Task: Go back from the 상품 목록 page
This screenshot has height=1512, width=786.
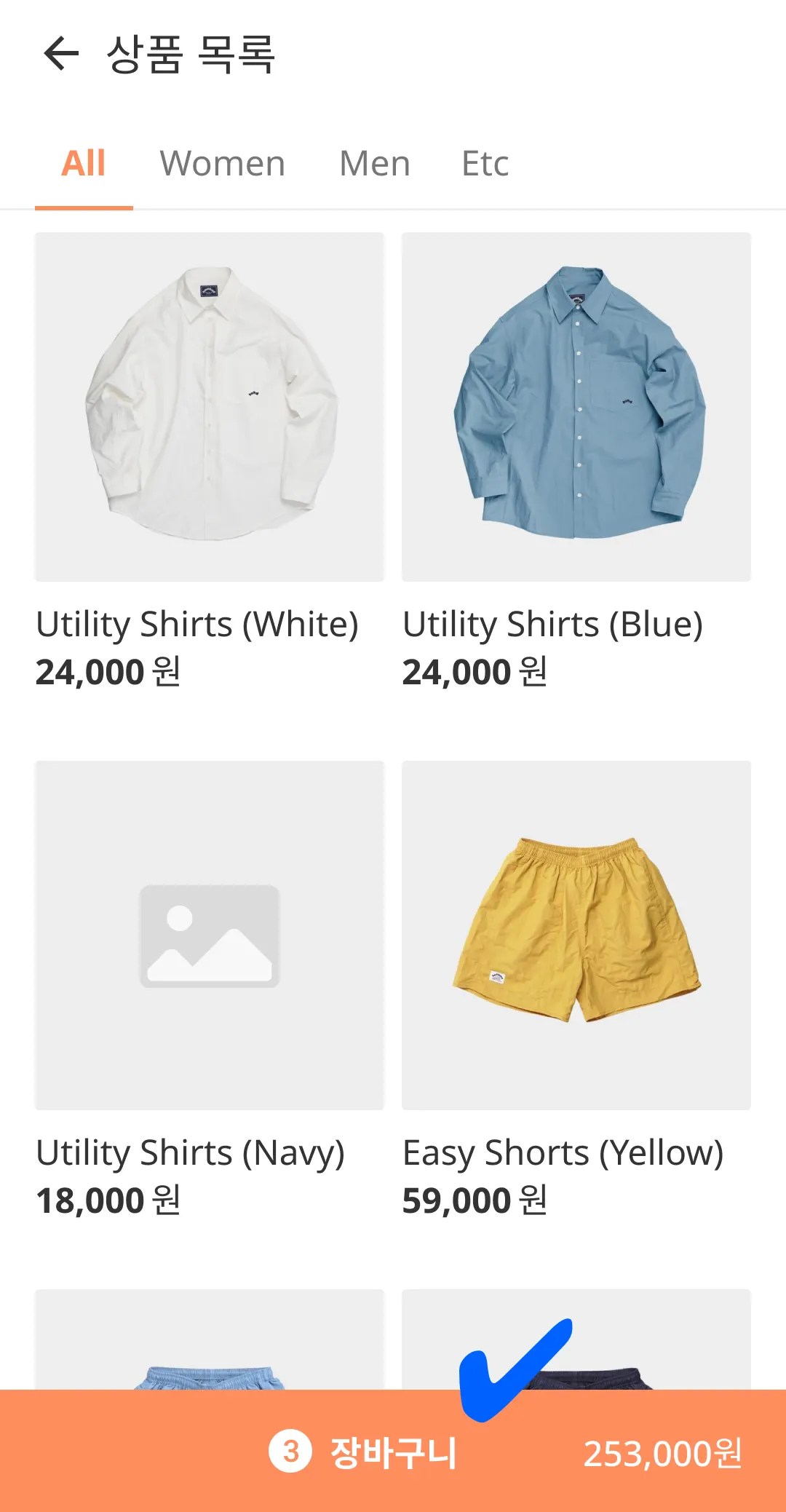Action: [61, 54]
